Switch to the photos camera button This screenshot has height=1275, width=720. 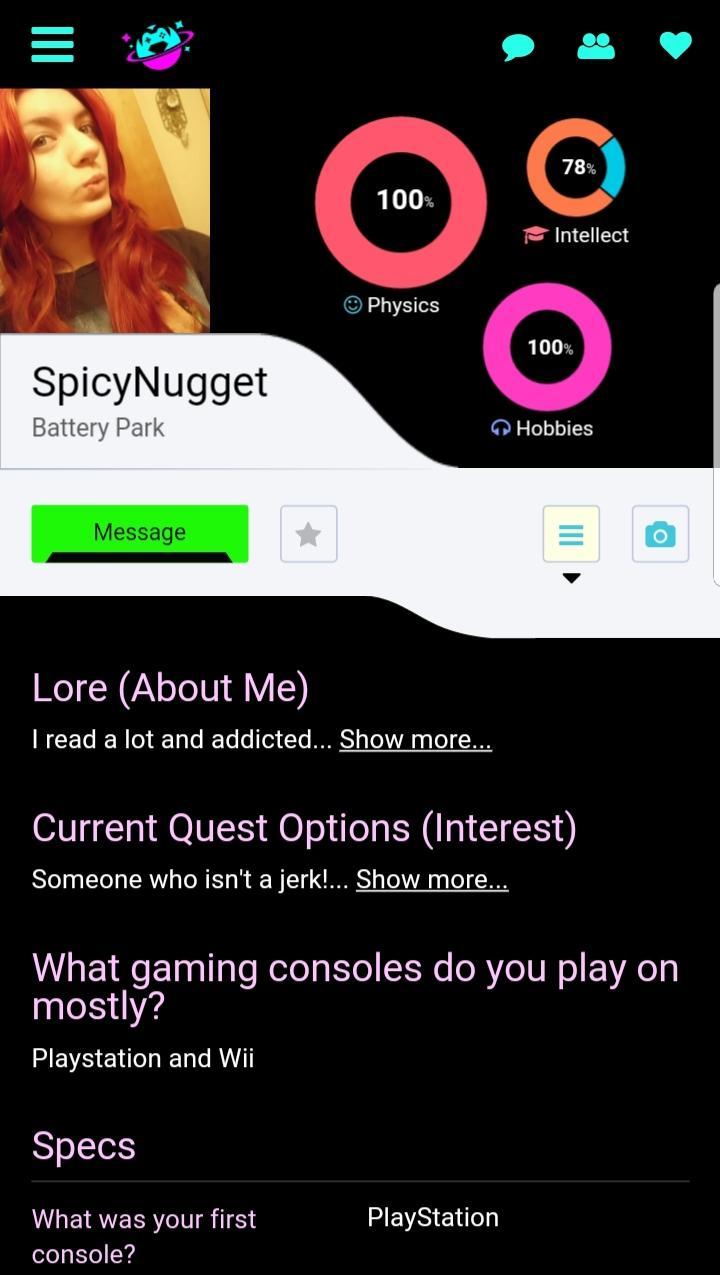point(660,534)
